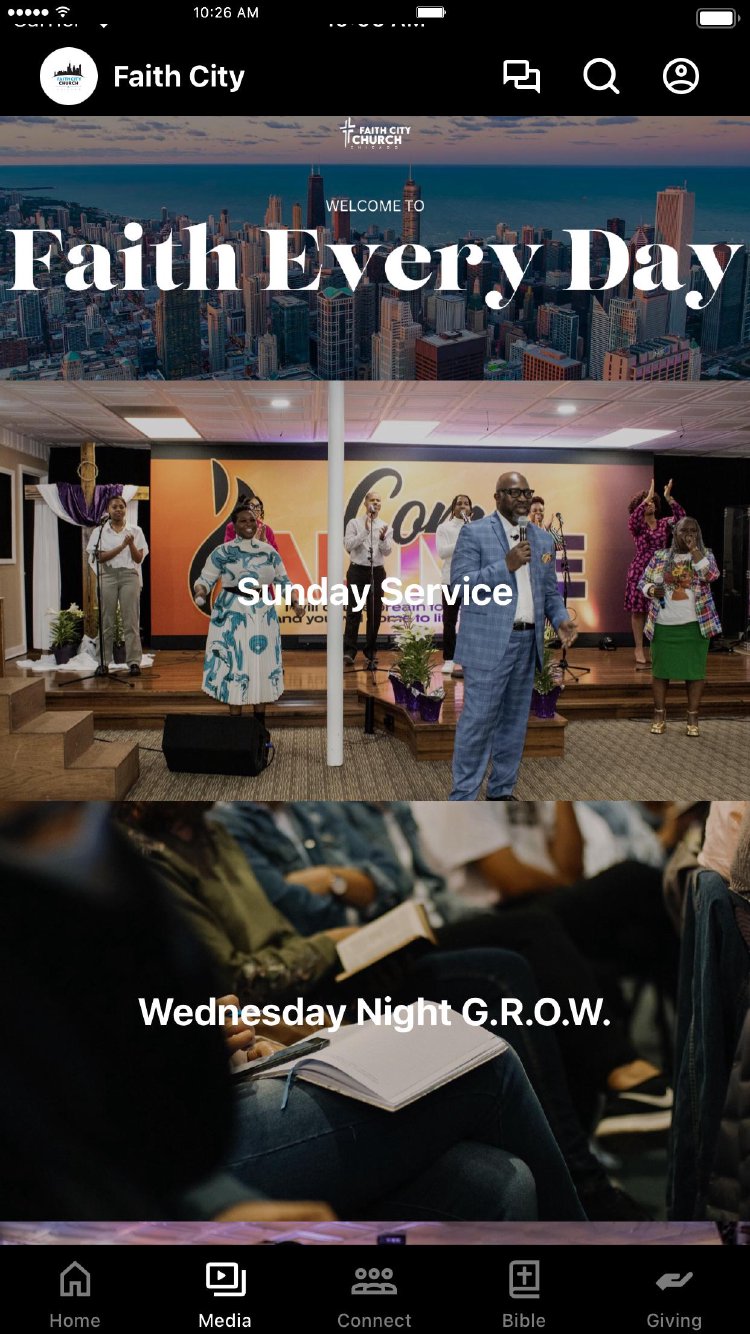Image resolution: width=750 pixels, height=1334 pixels.
Task: Go to the Connect tab
Action: tap(374, 1295)
